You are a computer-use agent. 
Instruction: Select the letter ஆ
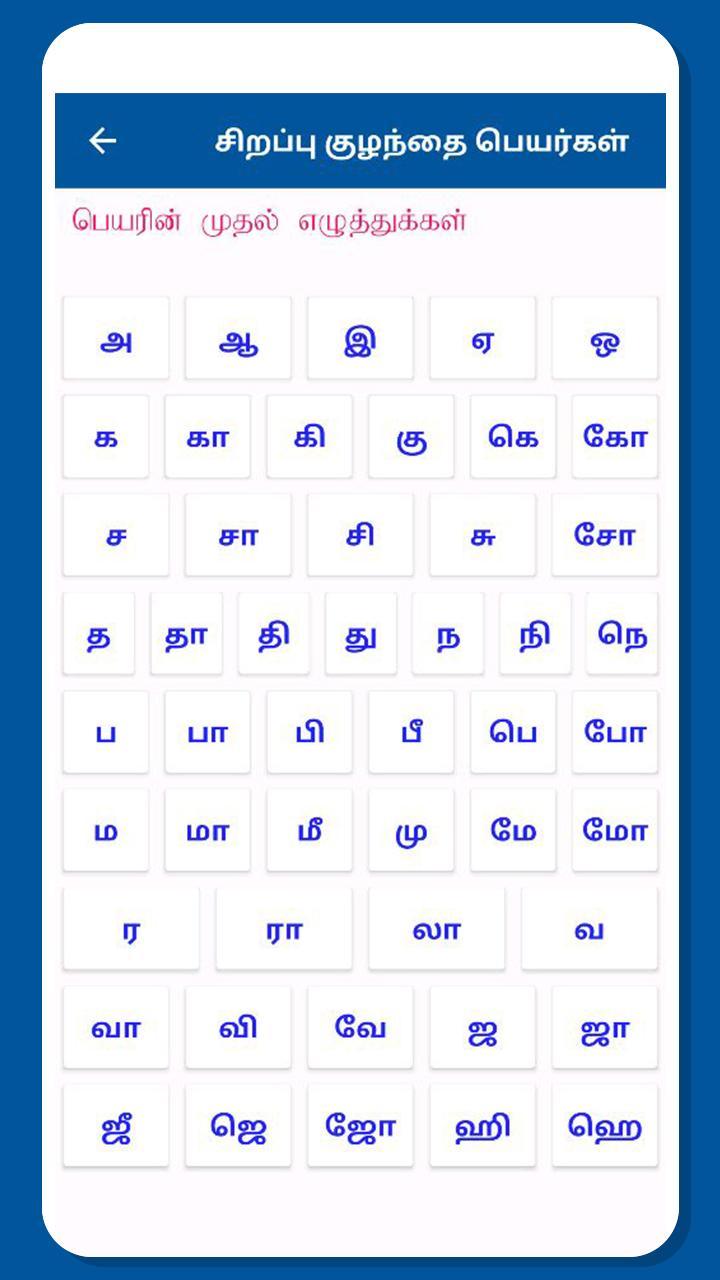click(x=237, y=338)
